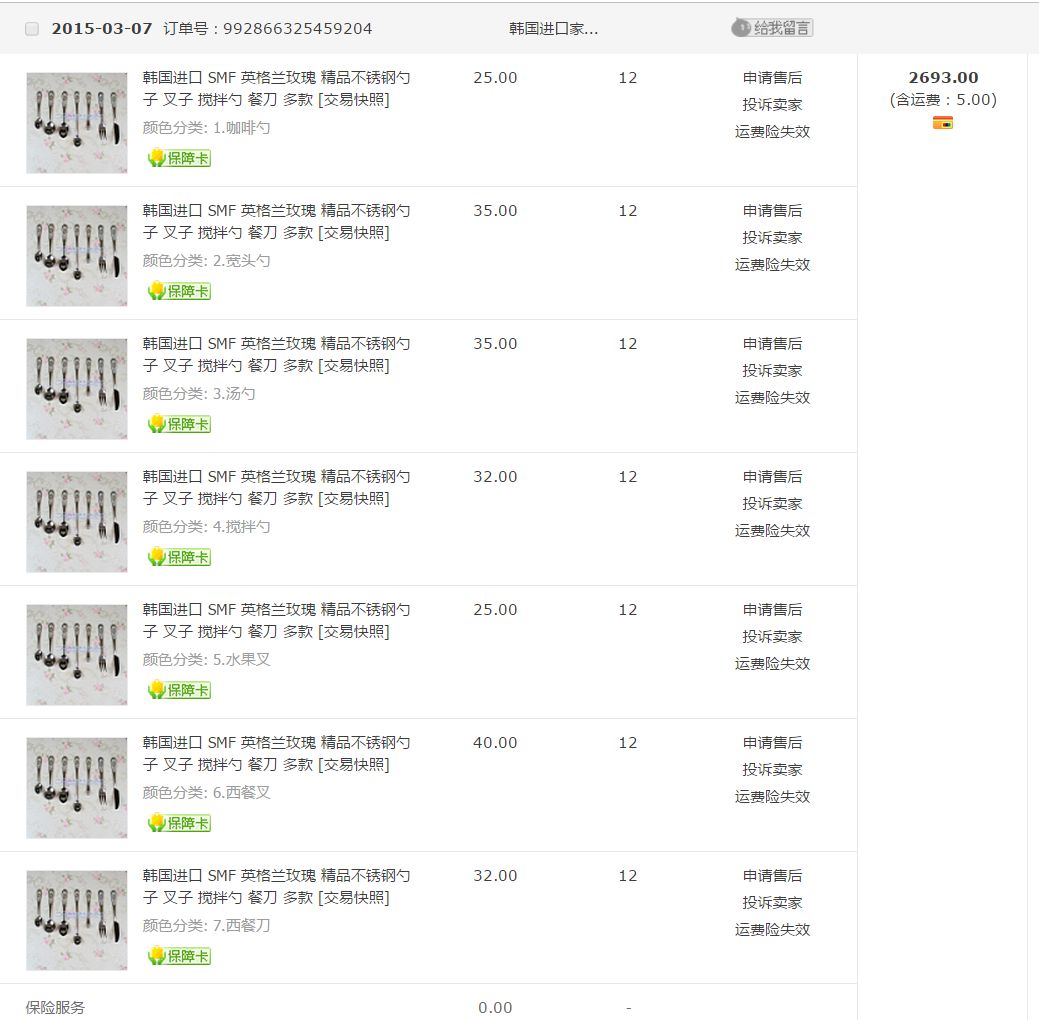Image resolution: width=1039 pixels, height=1020 pixels.
Task: Open product thumbnail for 1.咖啡勺
Action: click(77, 123)
